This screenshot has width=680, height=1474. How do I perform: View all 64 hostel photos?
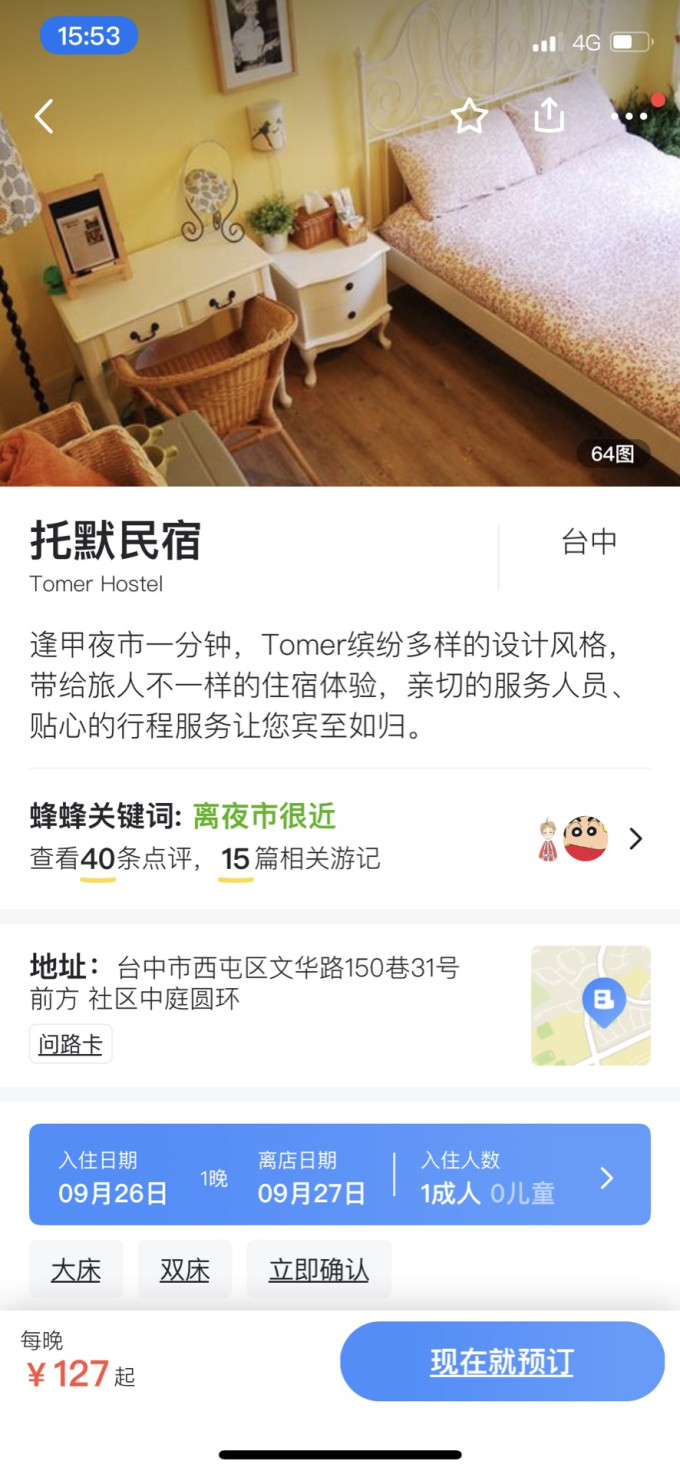(x=612, y=454)
